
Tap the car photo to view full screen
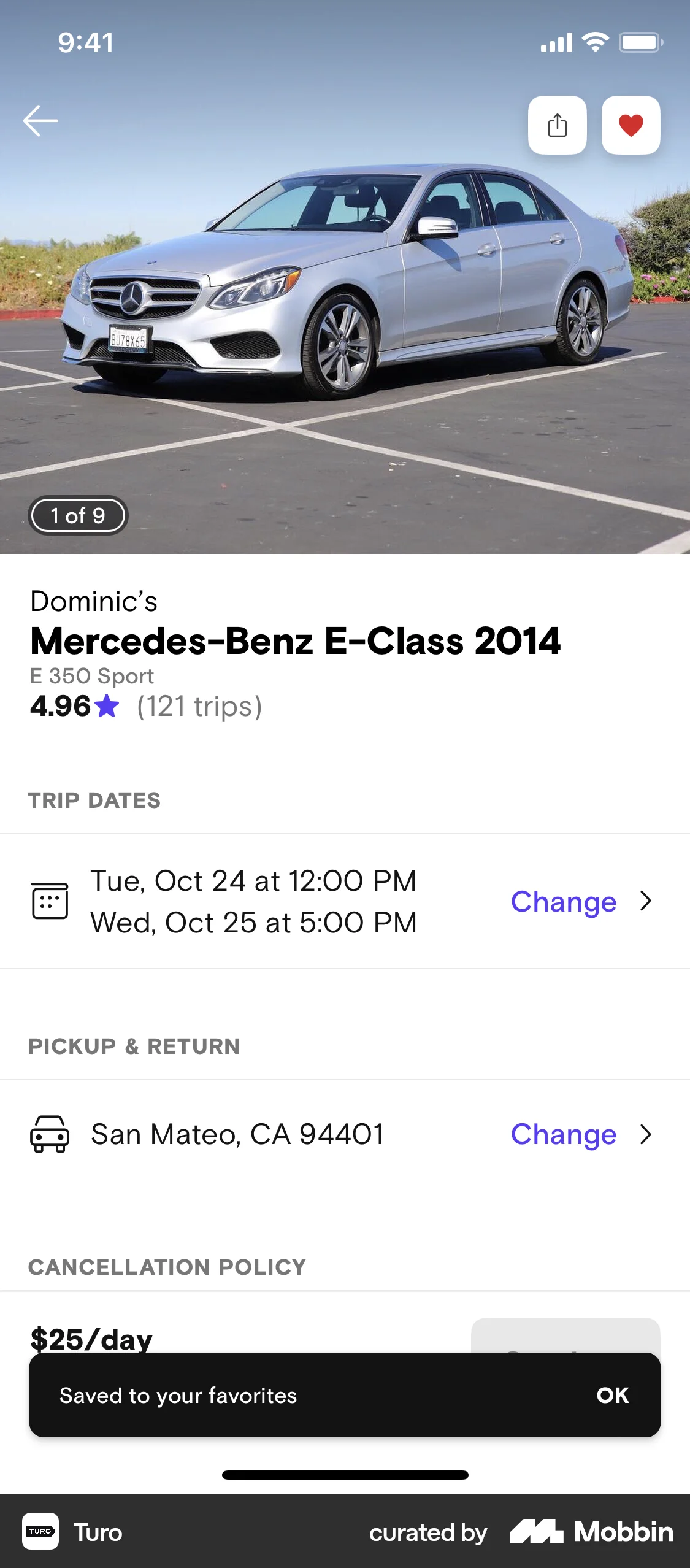[345, 307]
